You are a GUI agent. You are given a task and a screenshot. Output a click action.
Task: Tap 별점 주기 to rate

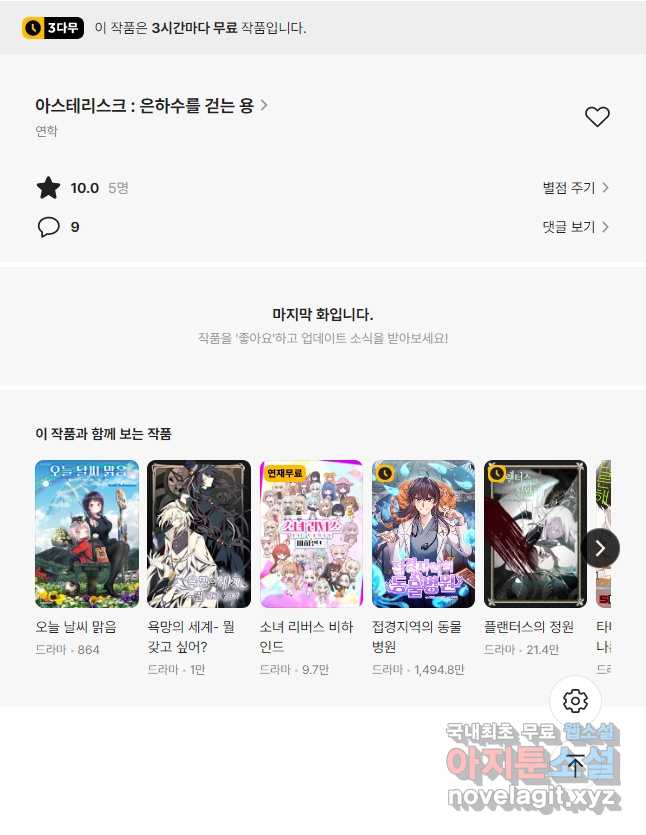(575, 187)
